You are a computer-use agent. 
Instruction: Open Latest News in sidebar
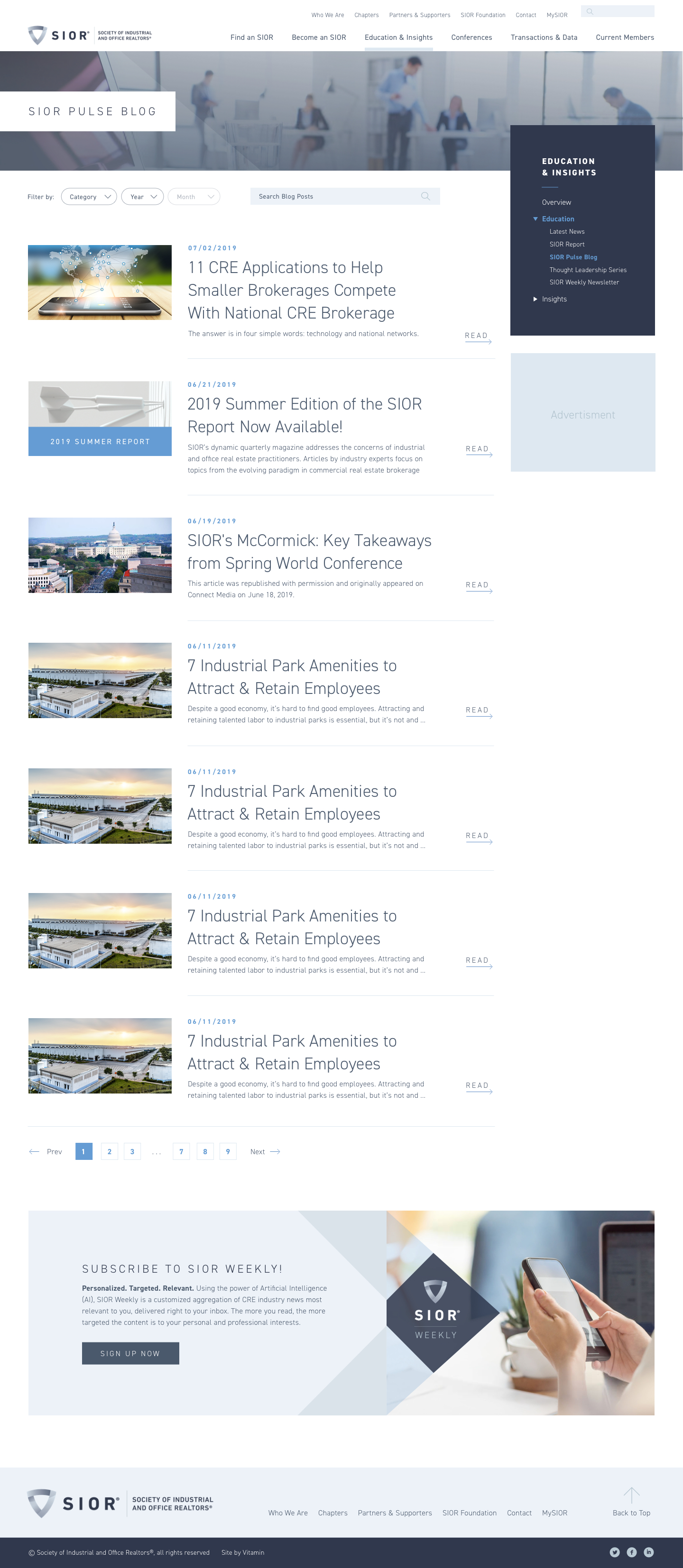[567, 232]
